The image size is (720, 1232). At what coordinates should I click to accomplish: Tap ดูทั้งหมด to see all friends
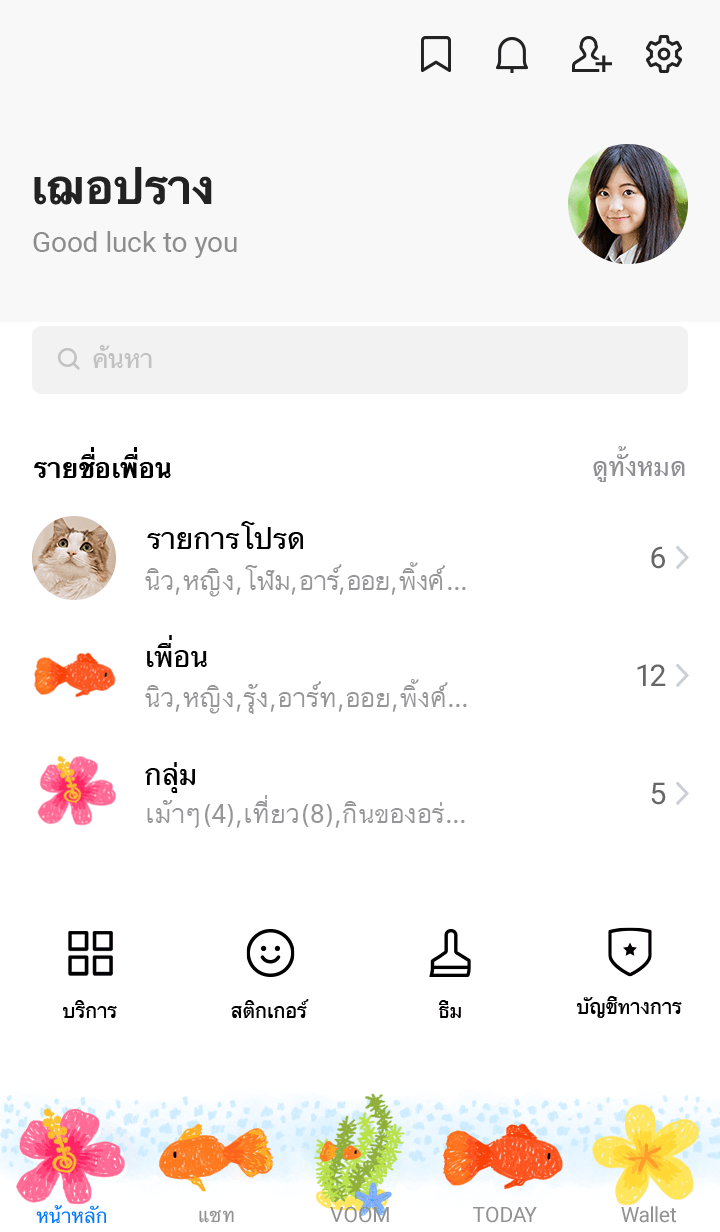[638, 468]
